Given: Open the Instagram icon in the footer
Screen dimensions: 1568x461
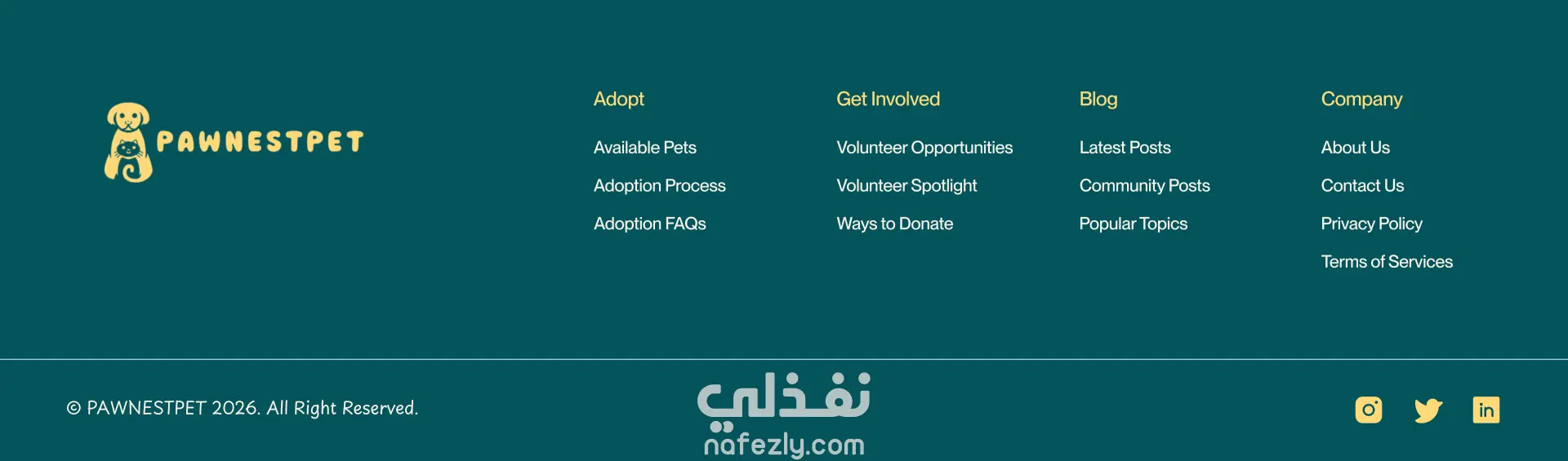Looking at the screenshot, I should click(1369, 410).
